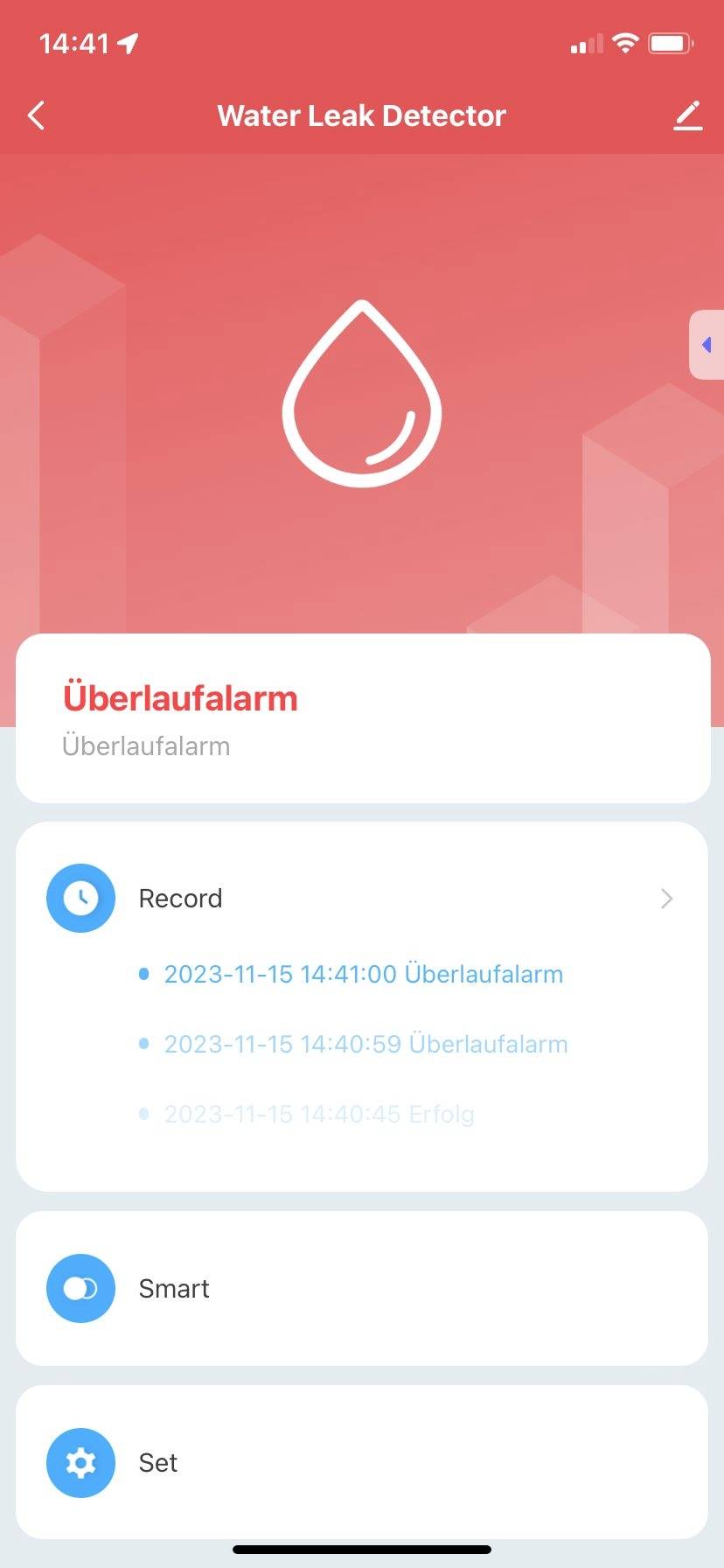Image resolution: width=724 pixels, height=1568 pixels.
Task: Select the Set card row
Action: point(361,1462)
